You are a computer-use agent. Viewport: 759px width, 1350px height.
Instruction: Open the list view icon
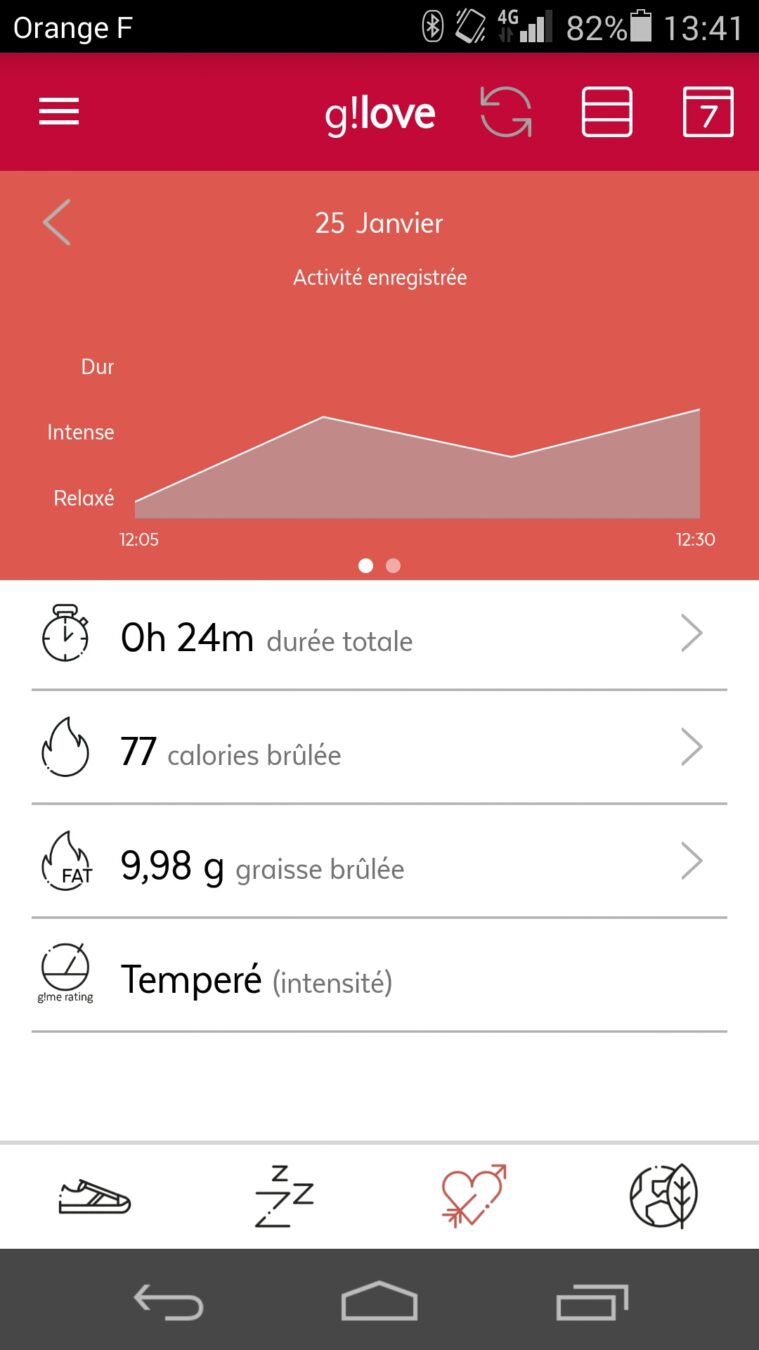(x=607, y=112)
